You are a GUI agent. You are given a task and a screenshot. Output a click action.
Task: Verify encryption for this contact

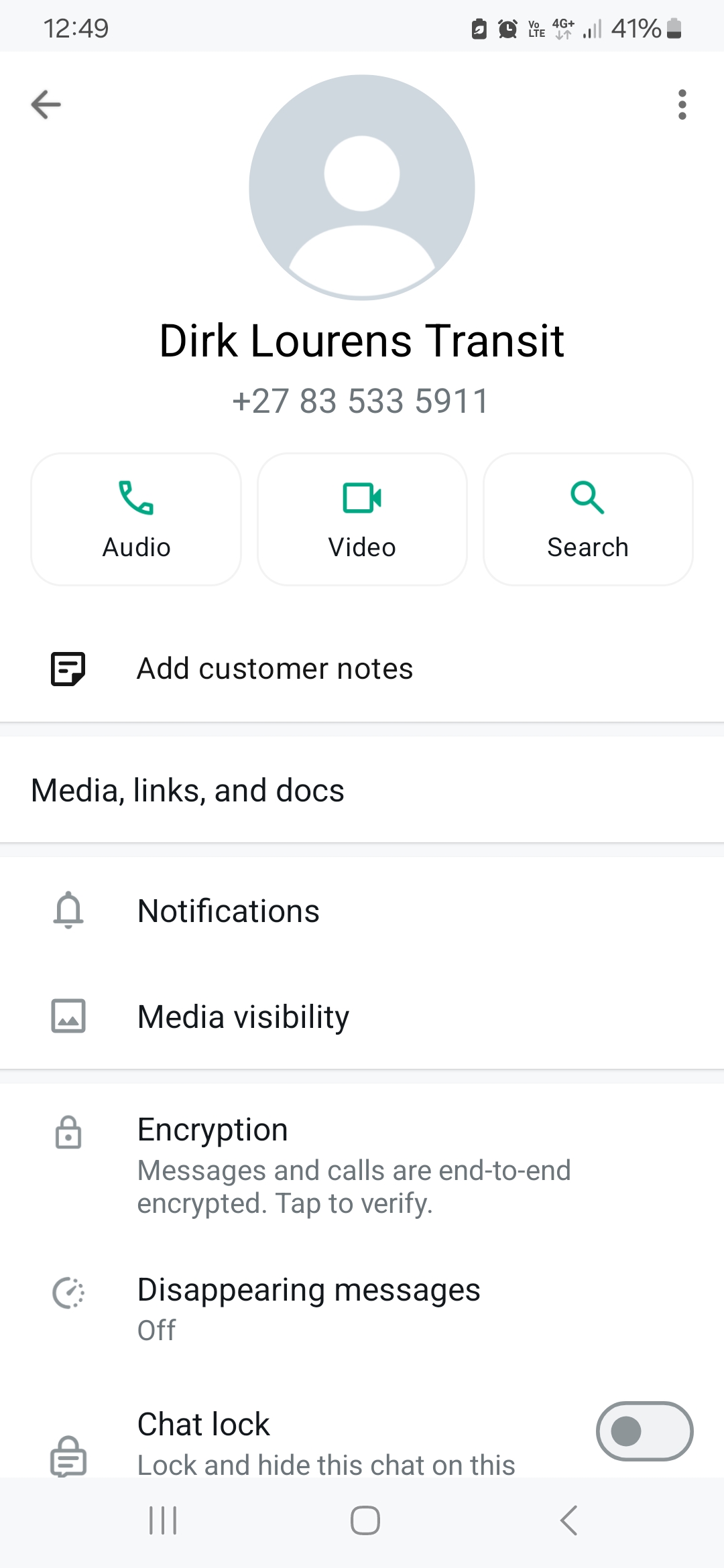pyautogui.click(x=362, y=1165)
